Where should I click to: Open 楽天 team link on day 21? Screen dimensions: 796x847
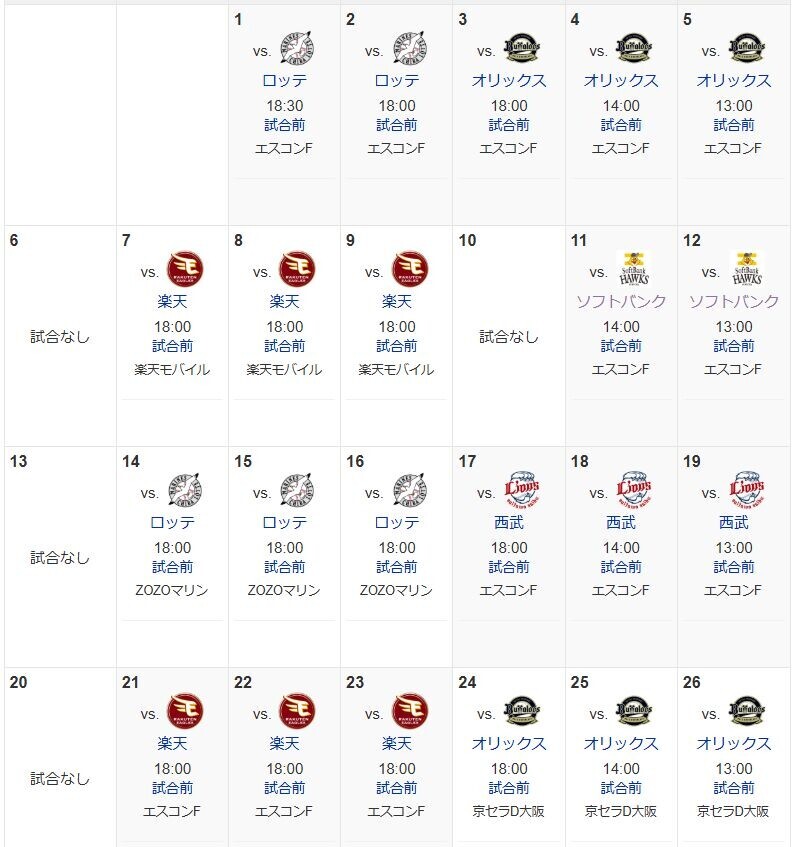click(172, 743)
